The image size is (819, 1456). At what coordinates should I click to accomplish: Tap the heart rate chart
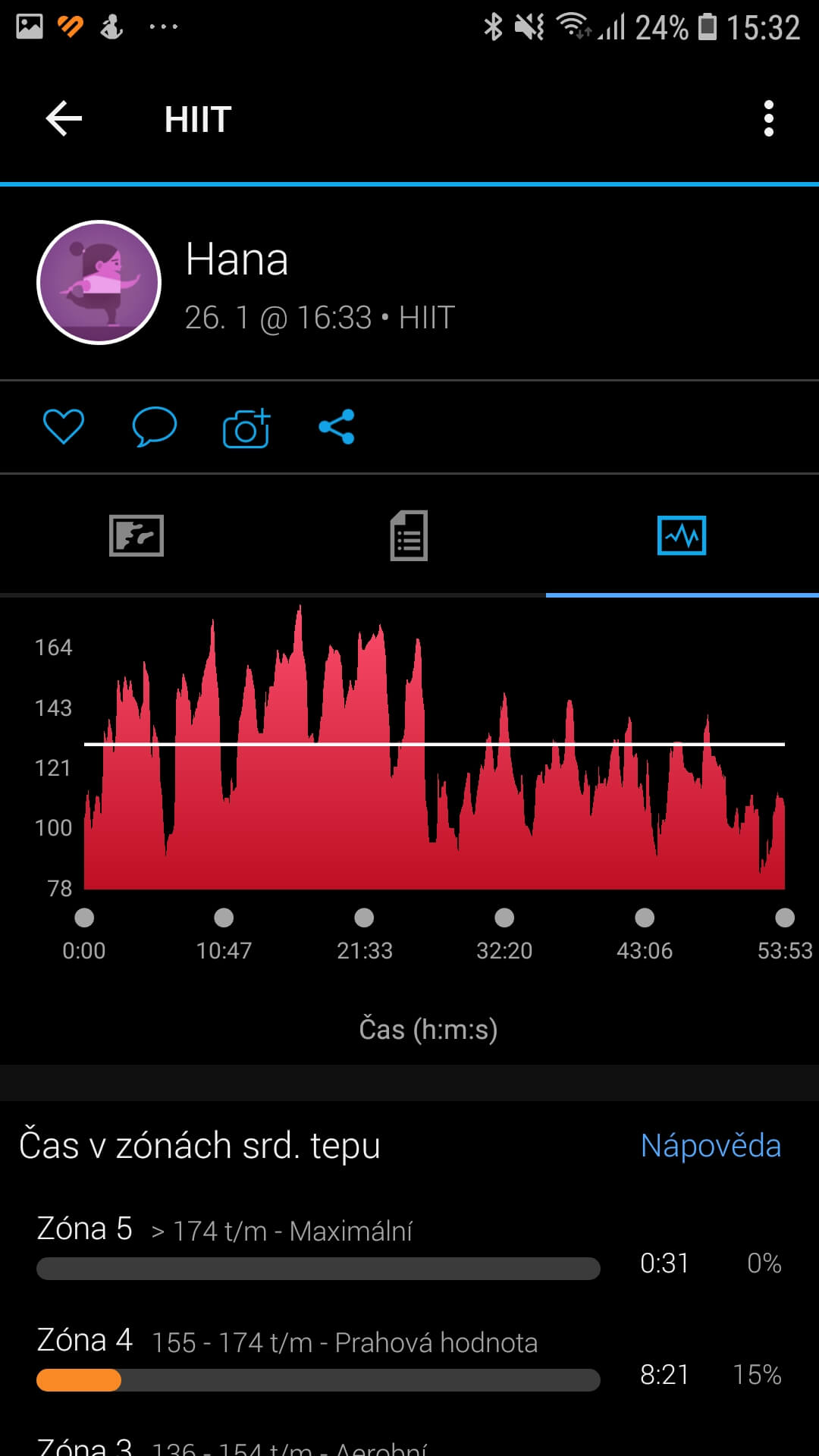(432, 758)
